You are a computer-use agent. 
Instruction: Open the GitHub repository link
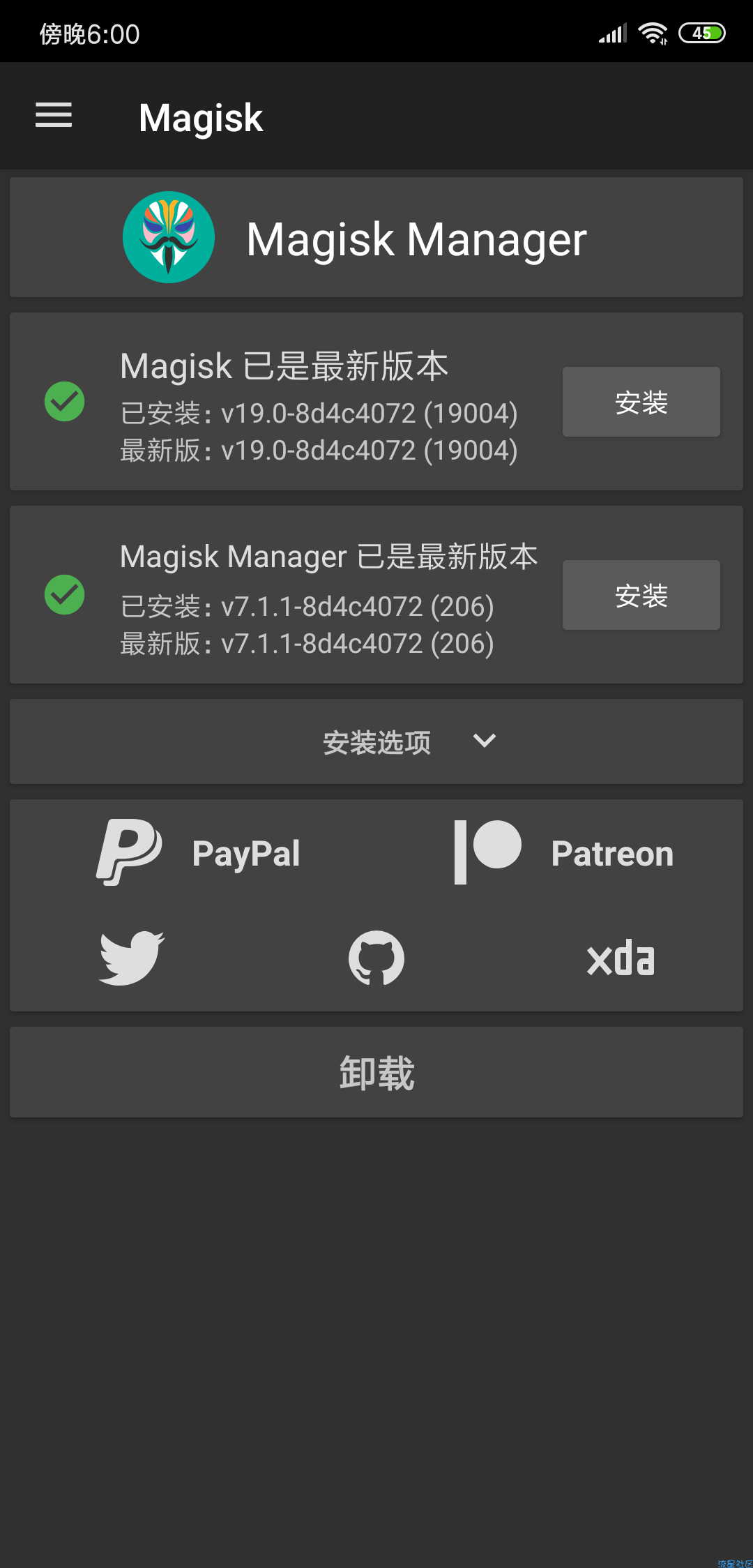click(x=376, y=958)
